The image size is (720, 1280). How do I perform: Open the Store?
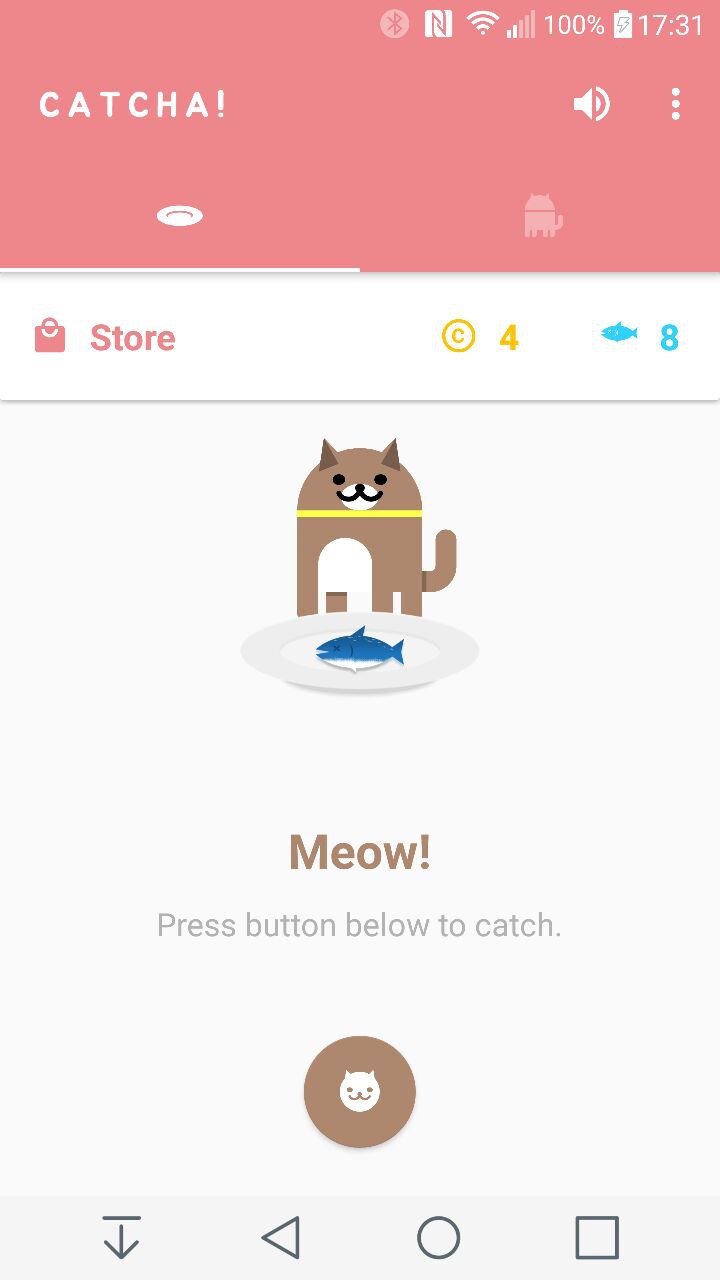(106, 338)
